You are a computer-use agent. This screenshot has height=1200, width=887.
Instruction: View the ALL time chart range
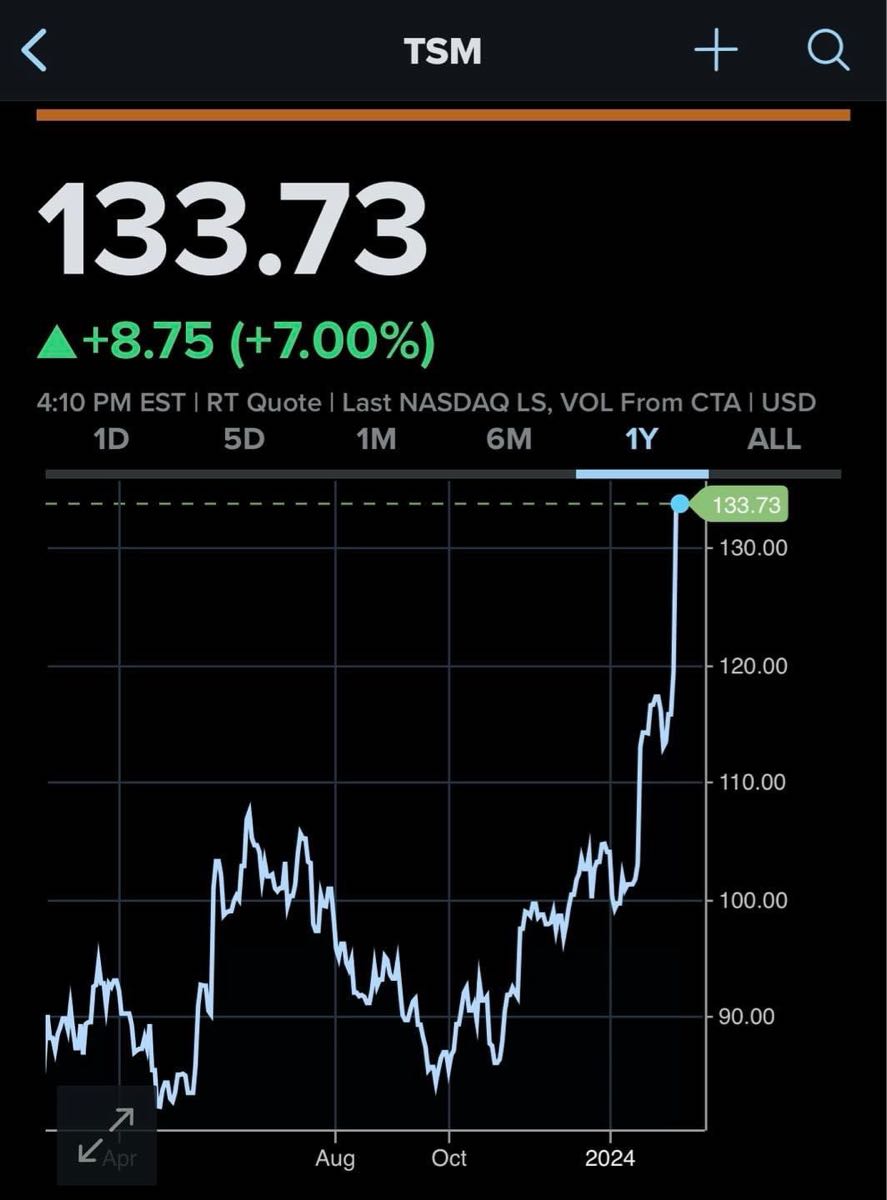tap(773, 439)
